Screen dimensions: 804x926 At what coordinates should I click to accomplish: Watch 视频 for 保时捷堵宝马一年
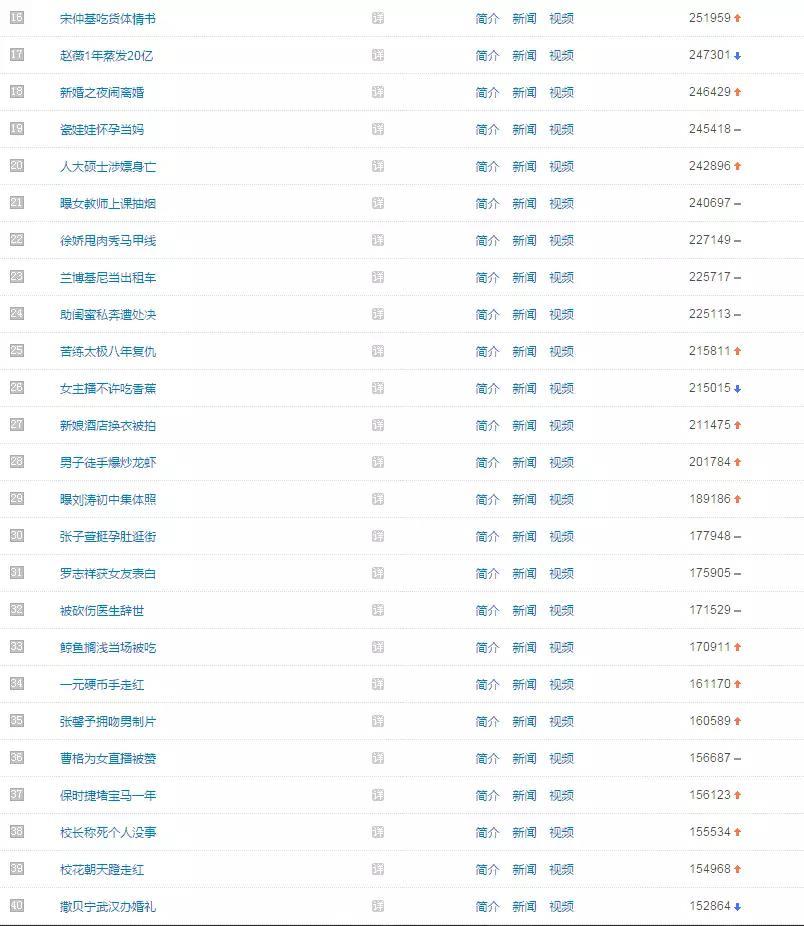click(x=561, y=795)
